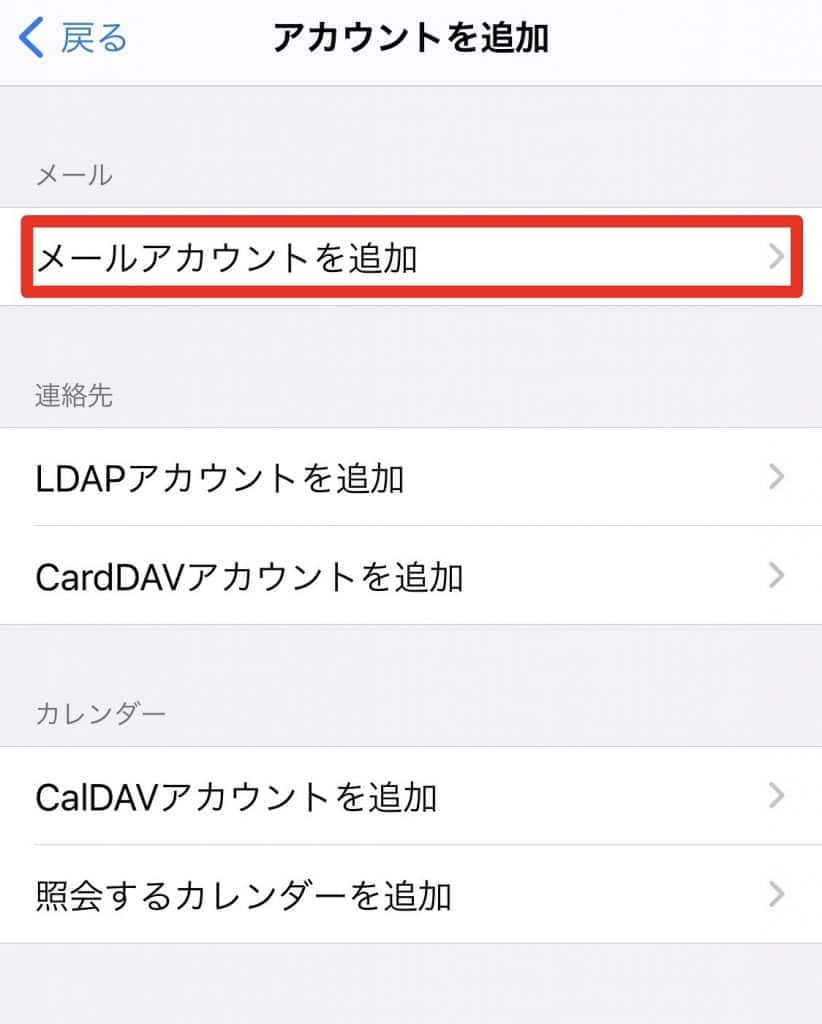Open メールアカウントを追加
This screenshot has width=822, height=1024.
[411, 258]
